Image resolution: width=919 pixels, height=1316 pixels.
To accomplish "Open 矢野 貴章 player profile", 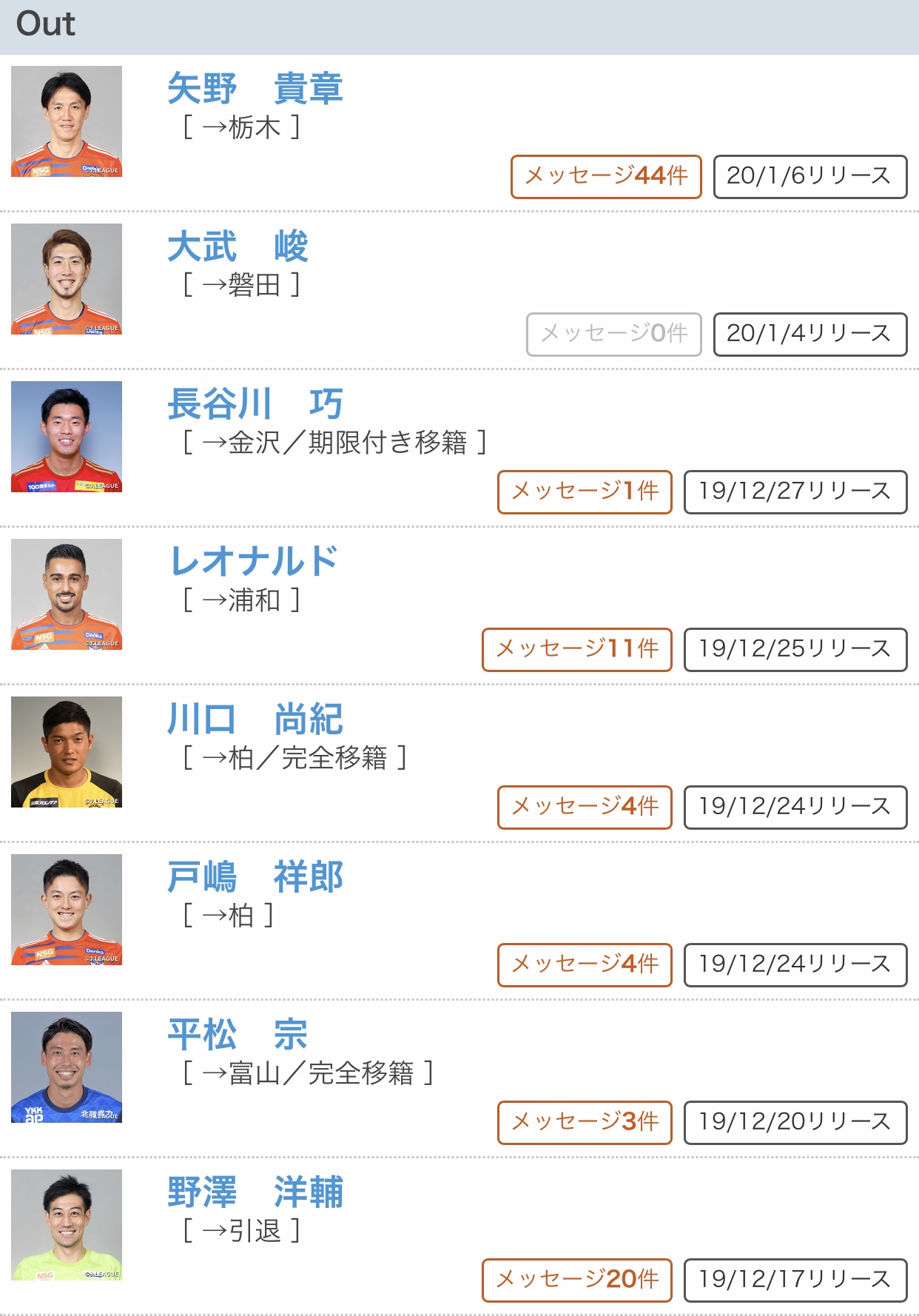I will tap(255, 89).
